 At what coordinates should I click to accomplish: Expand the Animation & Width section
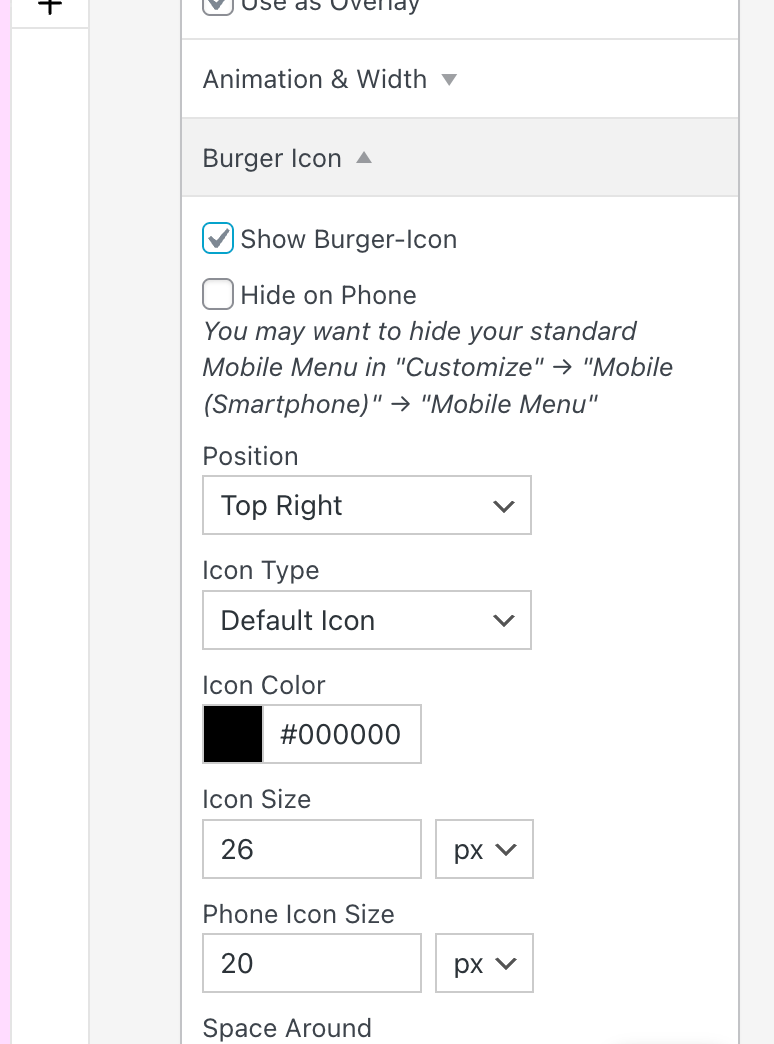pyautogui.click(x=330, y=79)
